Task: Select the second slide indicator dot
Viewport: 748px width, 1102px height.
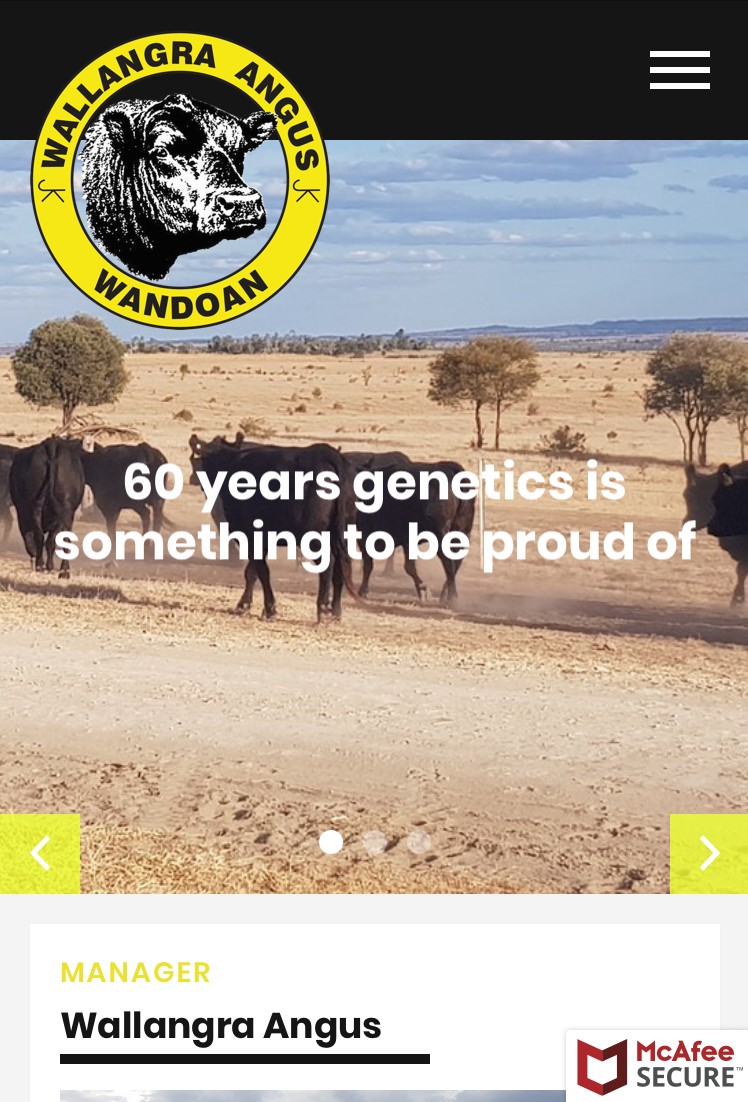Action: coord(375,842)
